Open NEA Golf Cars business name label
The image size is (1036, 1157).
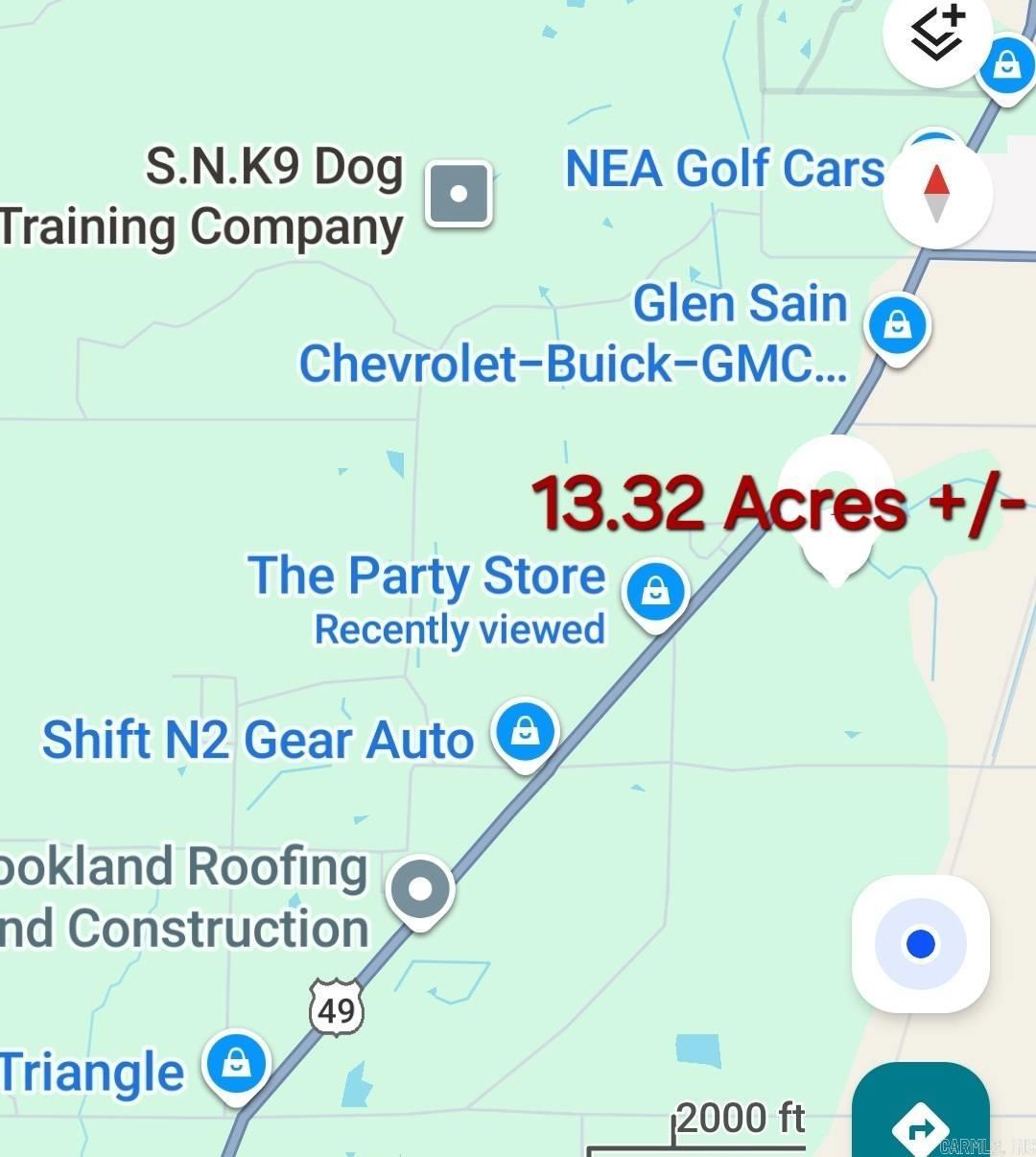pyautogui.click(x=722, y=169)
